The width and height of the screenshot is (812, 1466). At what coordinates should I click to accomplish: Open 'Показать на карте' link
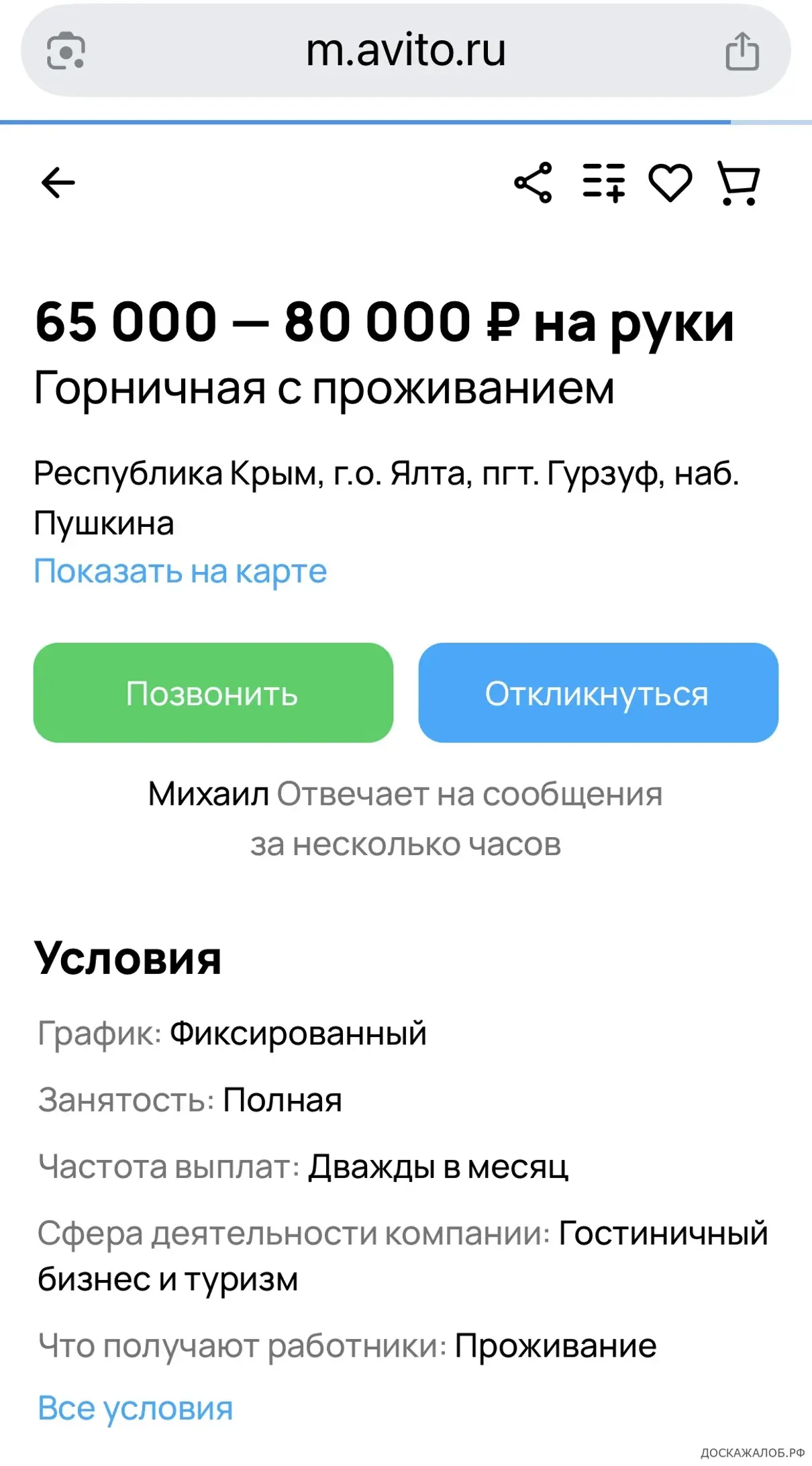[x=180, y=571]
